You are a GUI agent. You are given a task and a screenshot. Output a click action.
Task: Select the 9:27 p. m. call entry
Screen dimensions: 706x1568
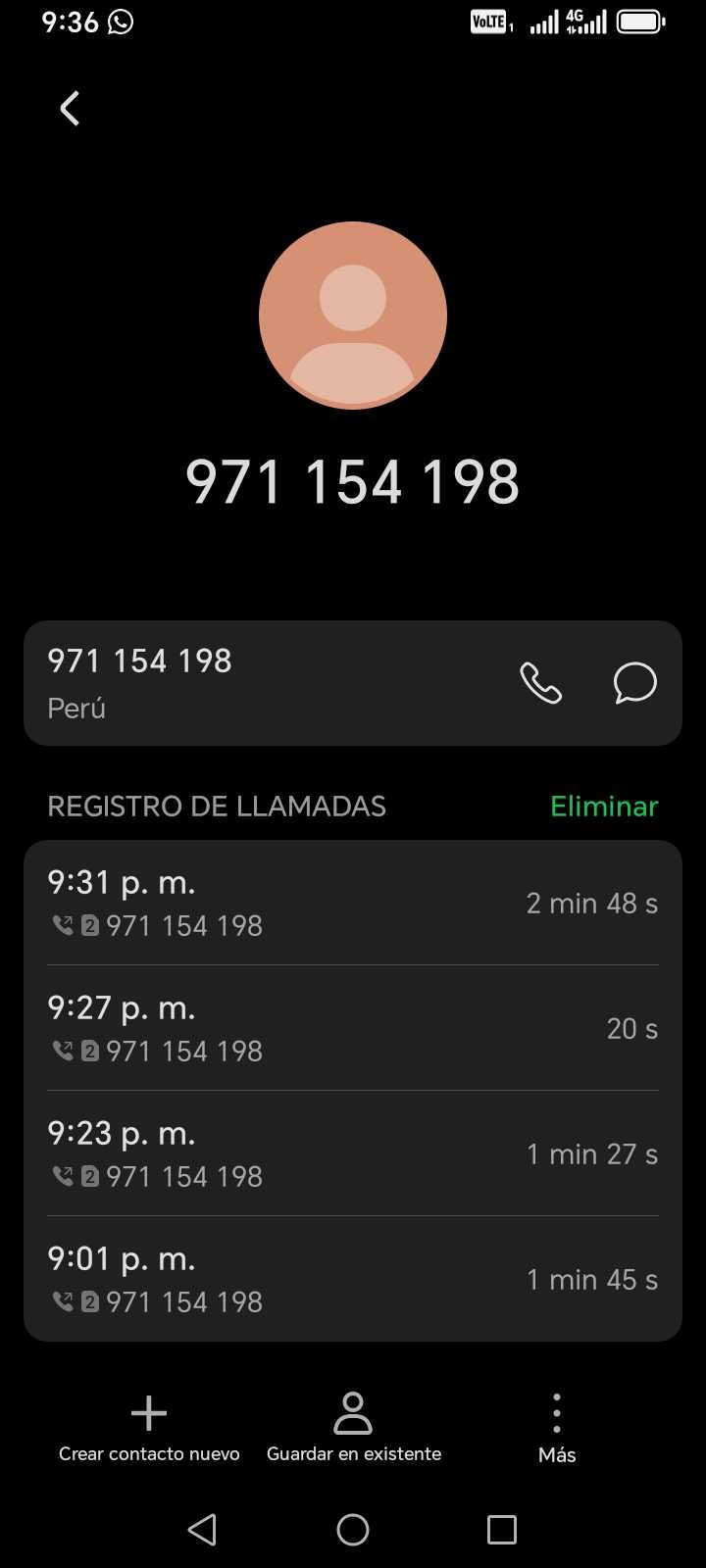[352, 1028]
